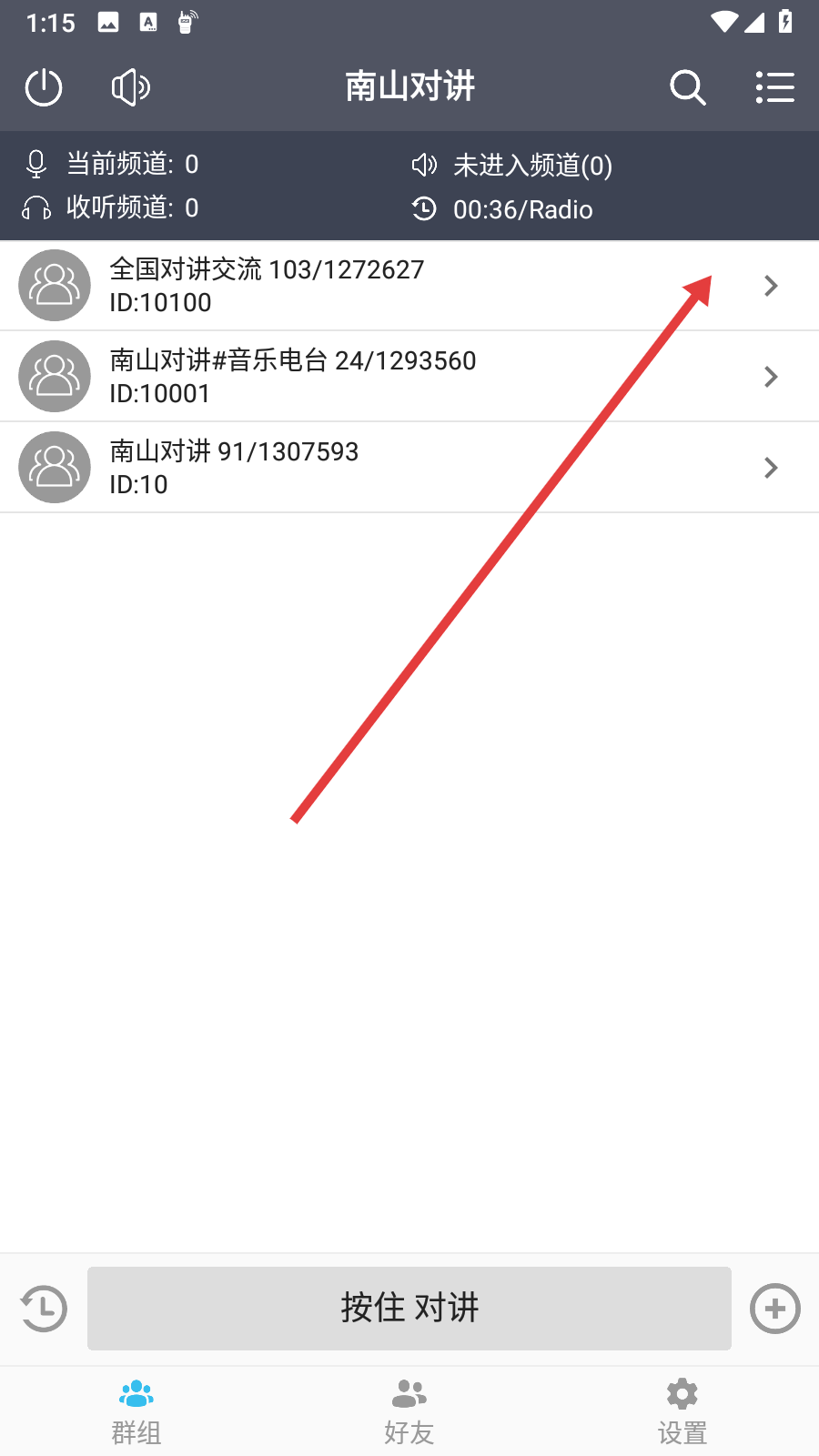Tap the plus add icon
This screenshot has height=1456, width=819.
tap(774, 1309)
